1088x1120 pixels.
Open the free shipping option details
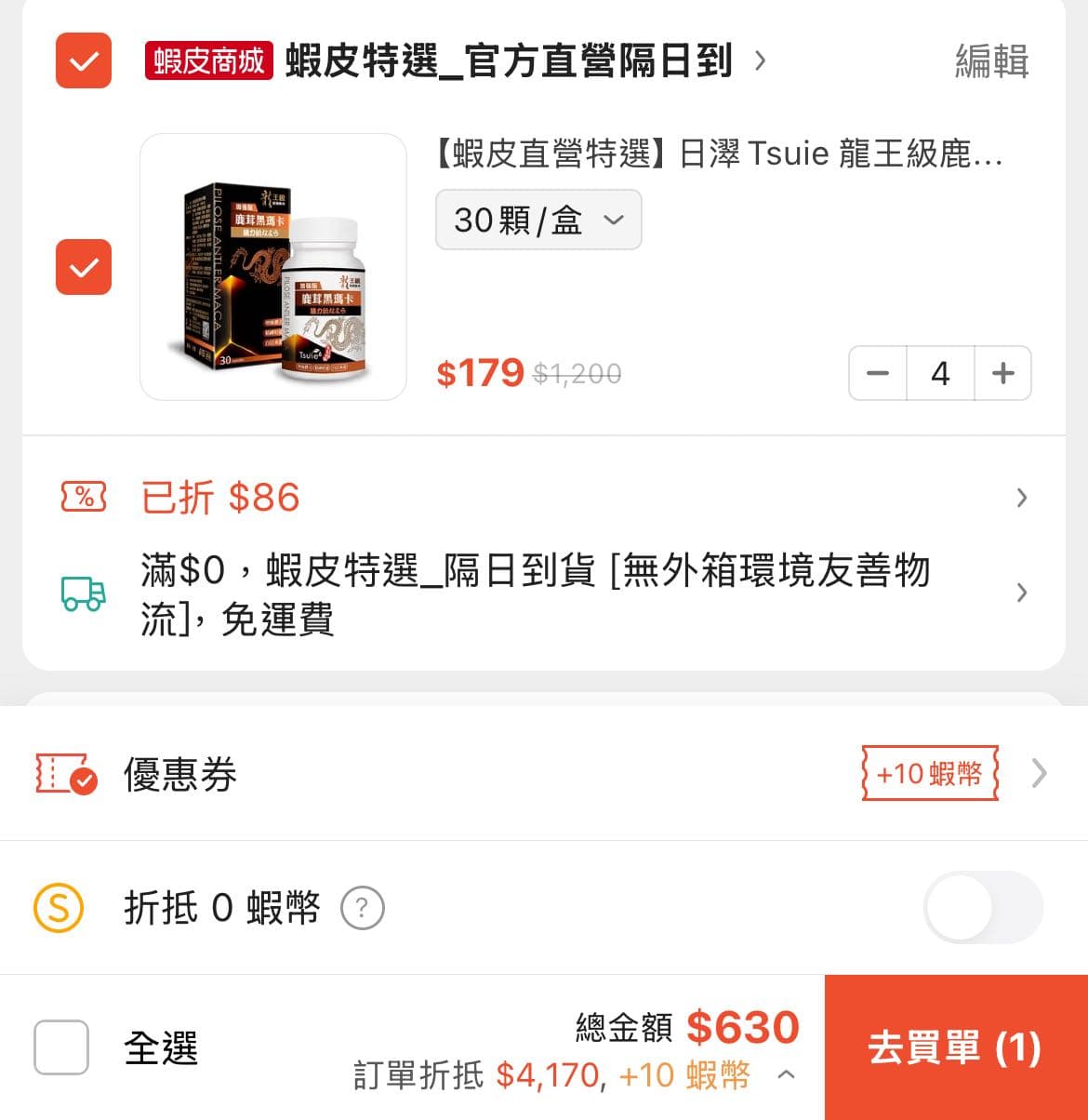click(1021, 593)
